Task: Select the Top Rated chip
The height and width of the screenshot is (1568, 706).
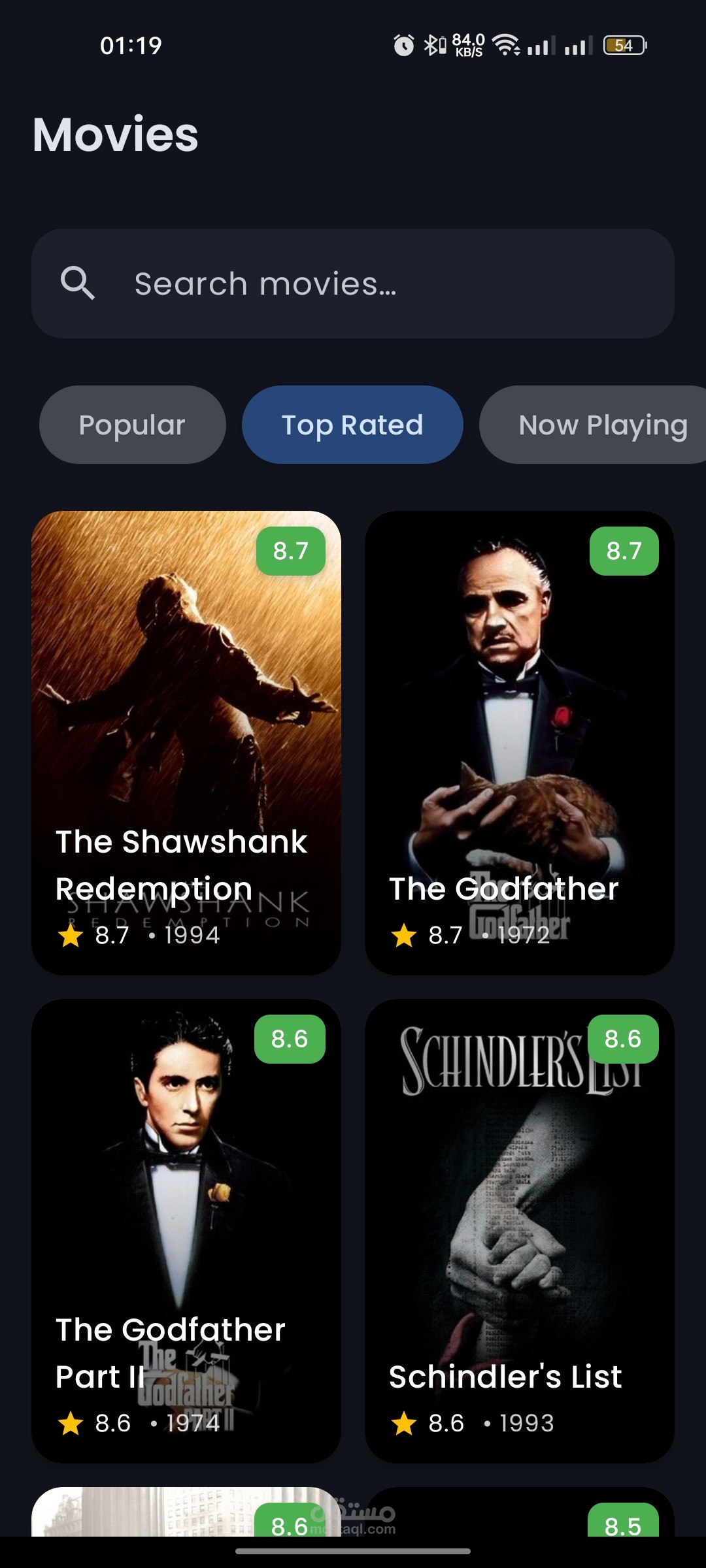Action: (x=352, y=425)
